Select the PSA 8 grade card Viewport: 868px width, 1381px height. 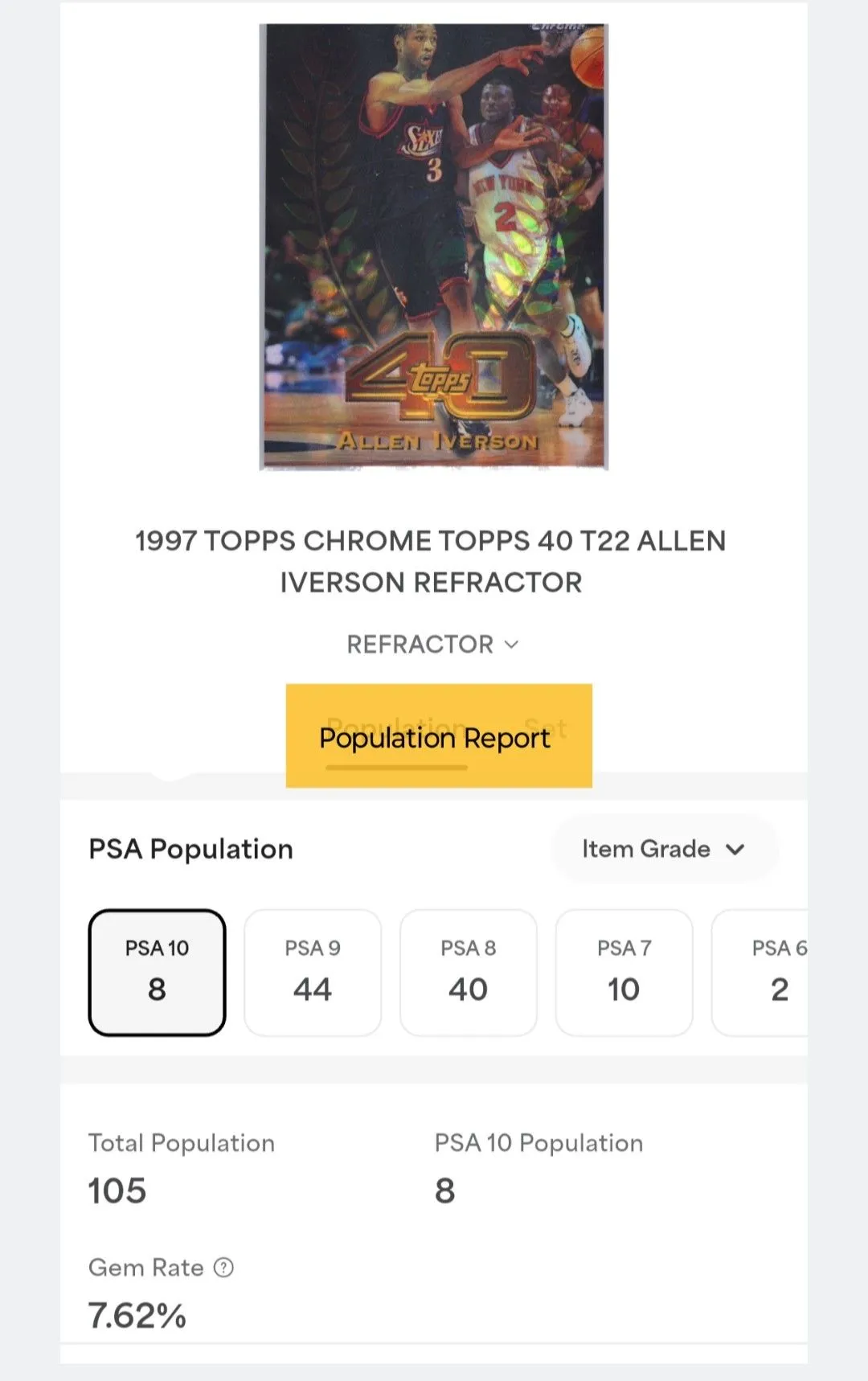pos(469,973)
